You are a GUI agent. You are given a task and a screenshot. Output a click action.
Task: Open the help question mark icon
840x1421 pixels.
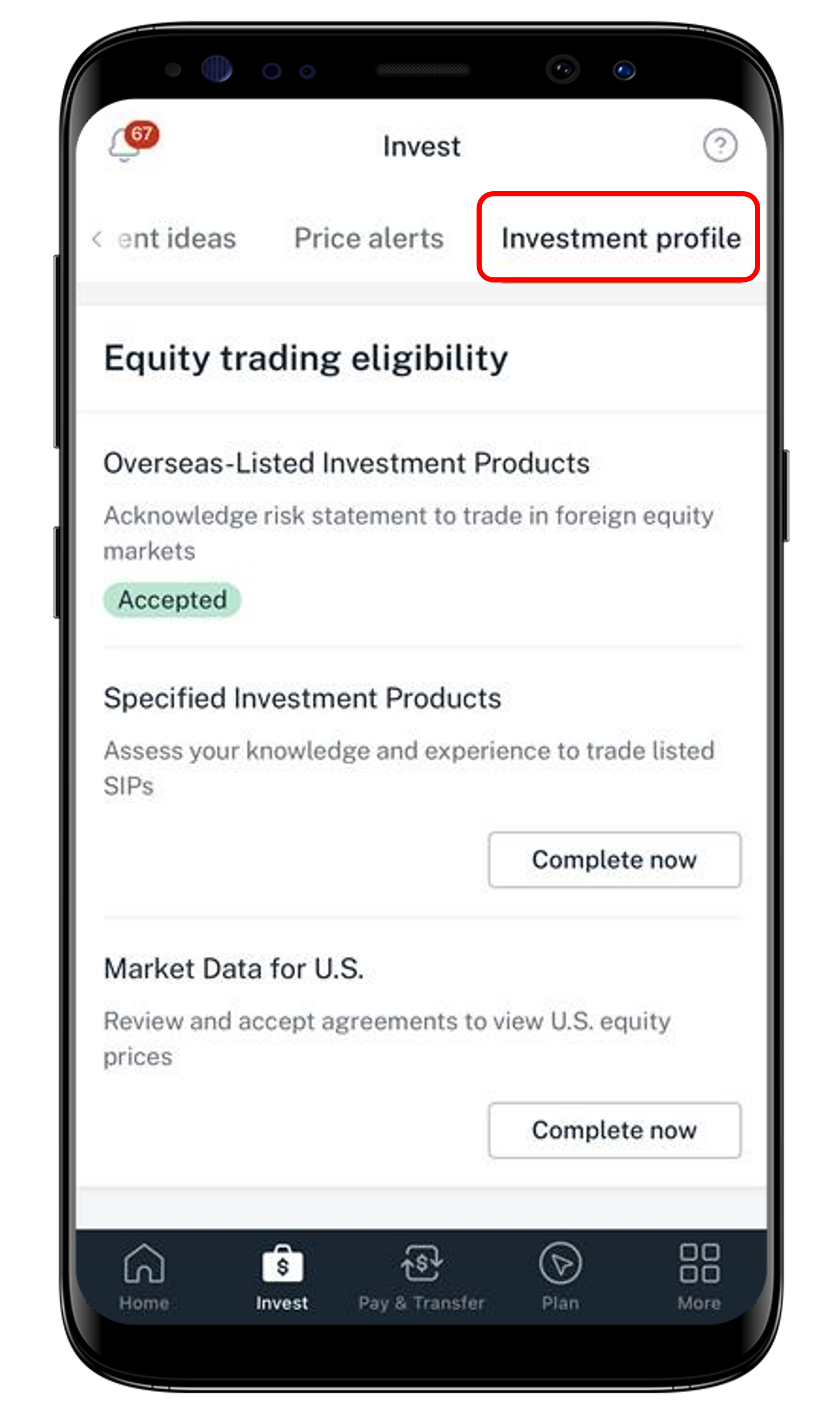coord(719,146)
